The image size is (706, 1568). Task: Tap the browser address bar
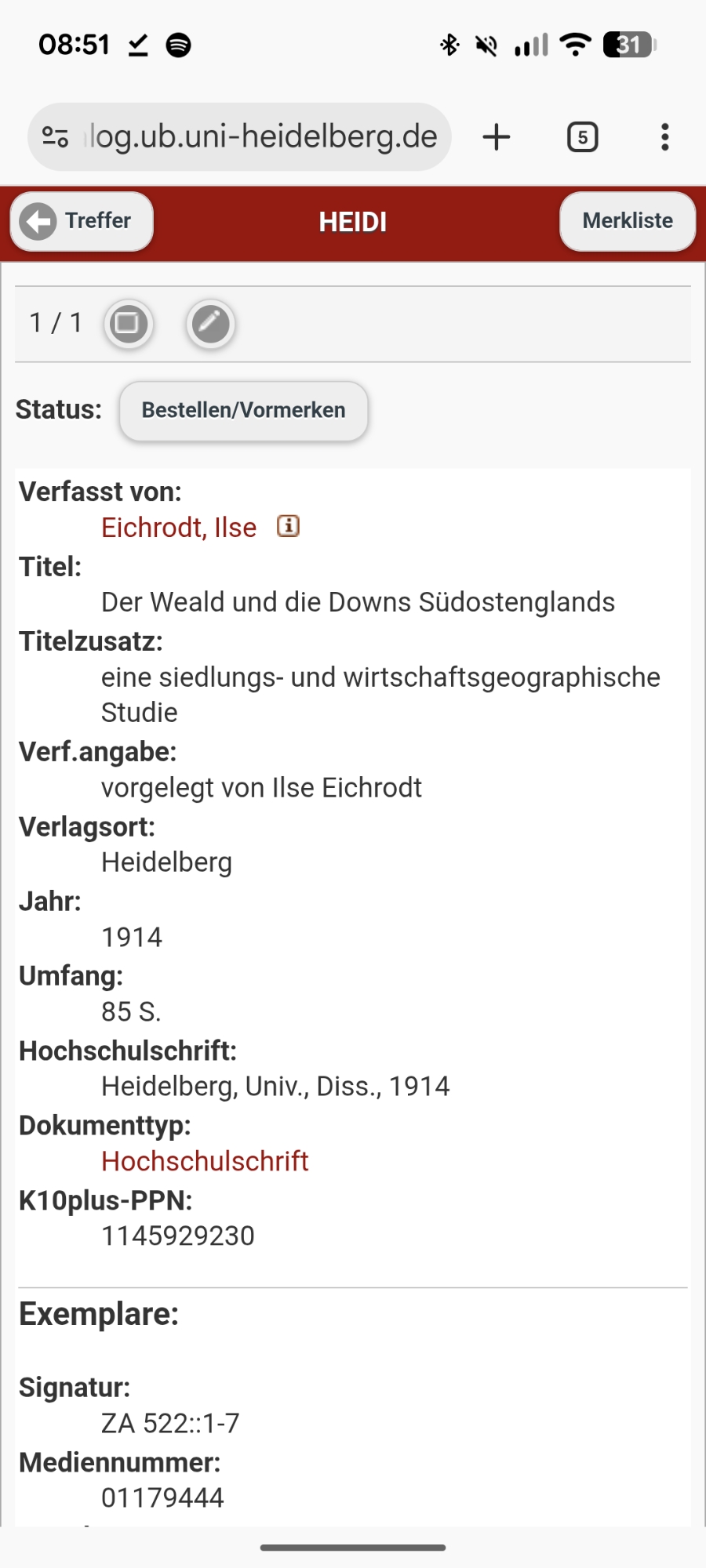pos(263,137)
